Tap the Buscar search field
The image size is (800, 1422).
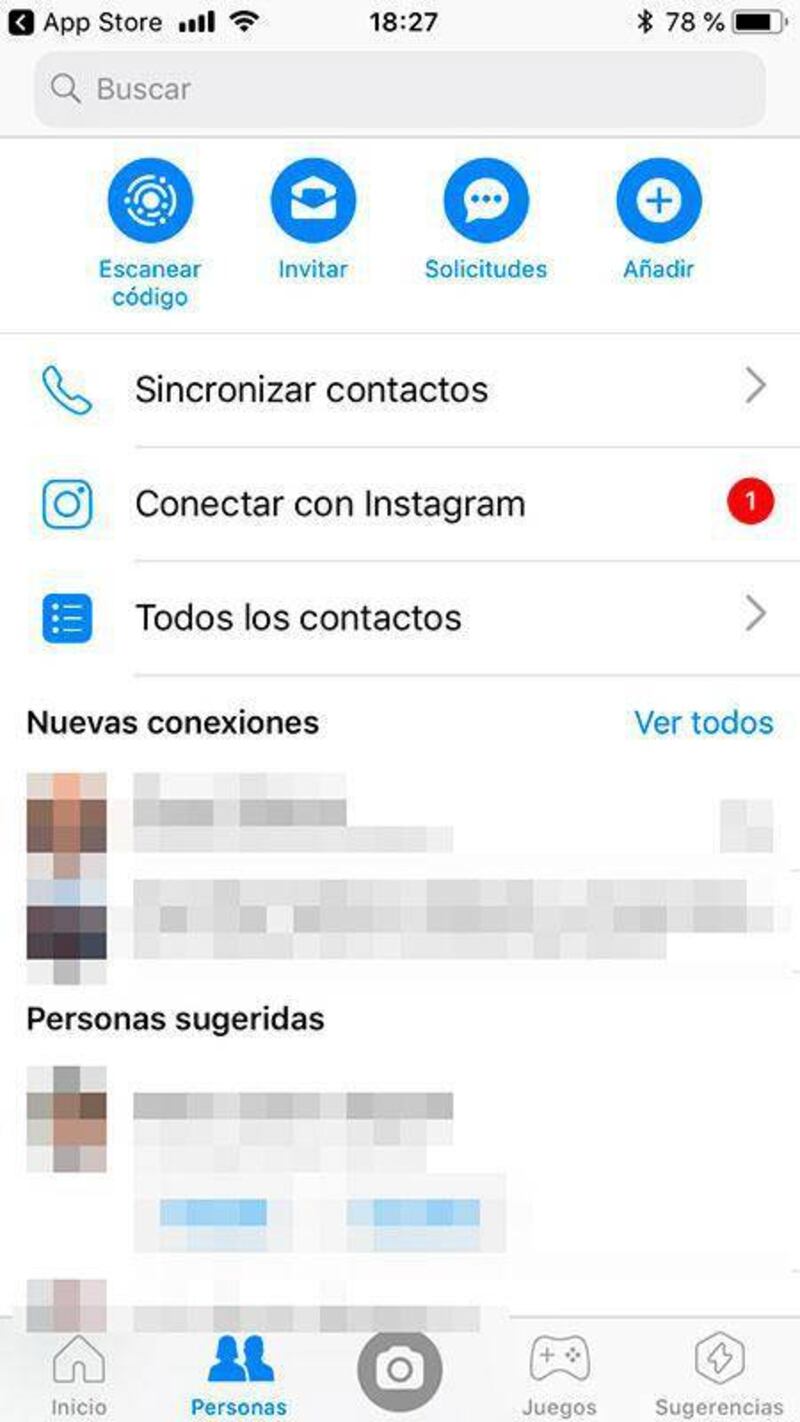(x=400, y=89)
